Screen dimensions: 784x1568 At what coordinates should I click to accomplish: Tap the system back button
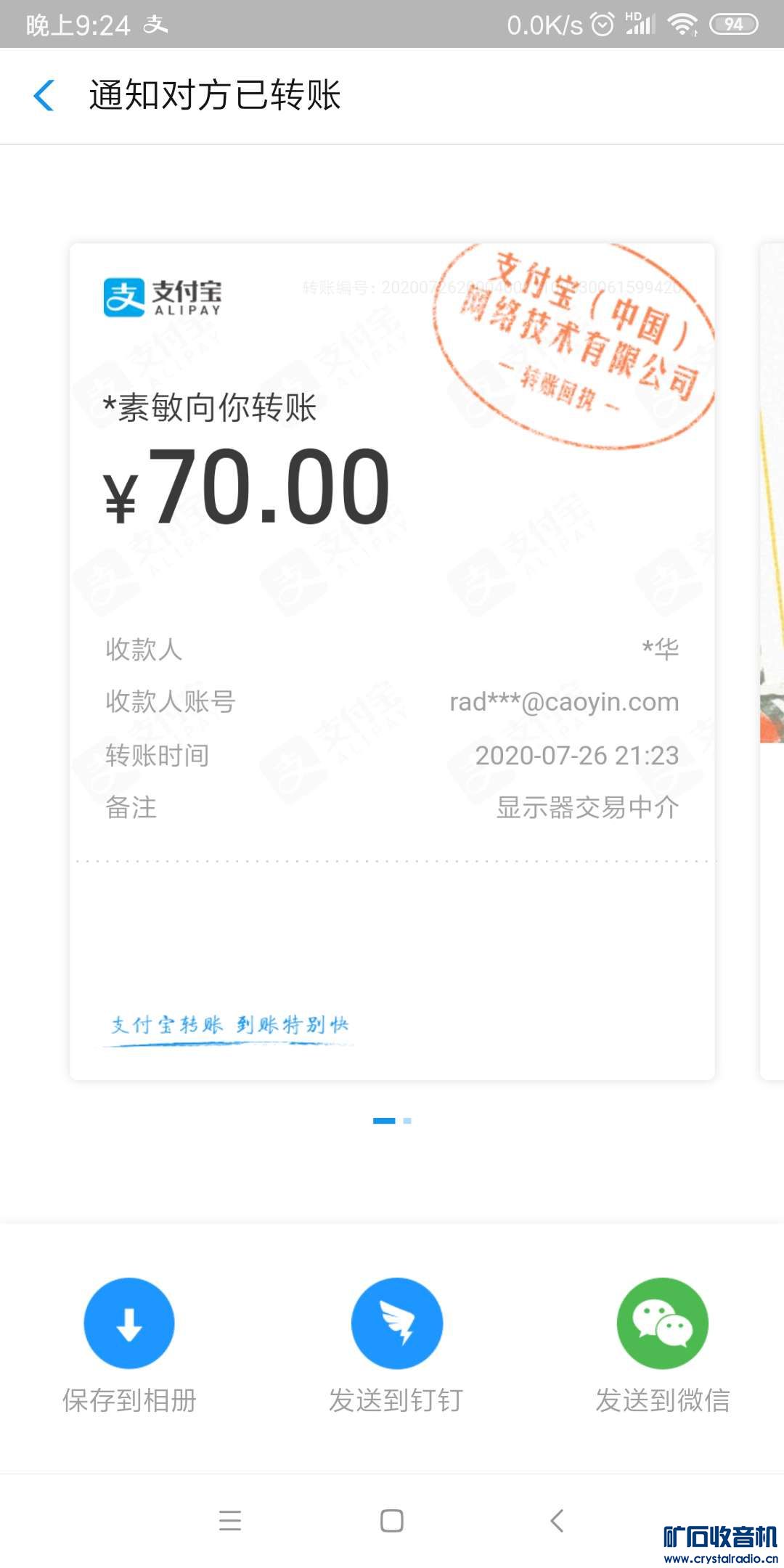557,1520
